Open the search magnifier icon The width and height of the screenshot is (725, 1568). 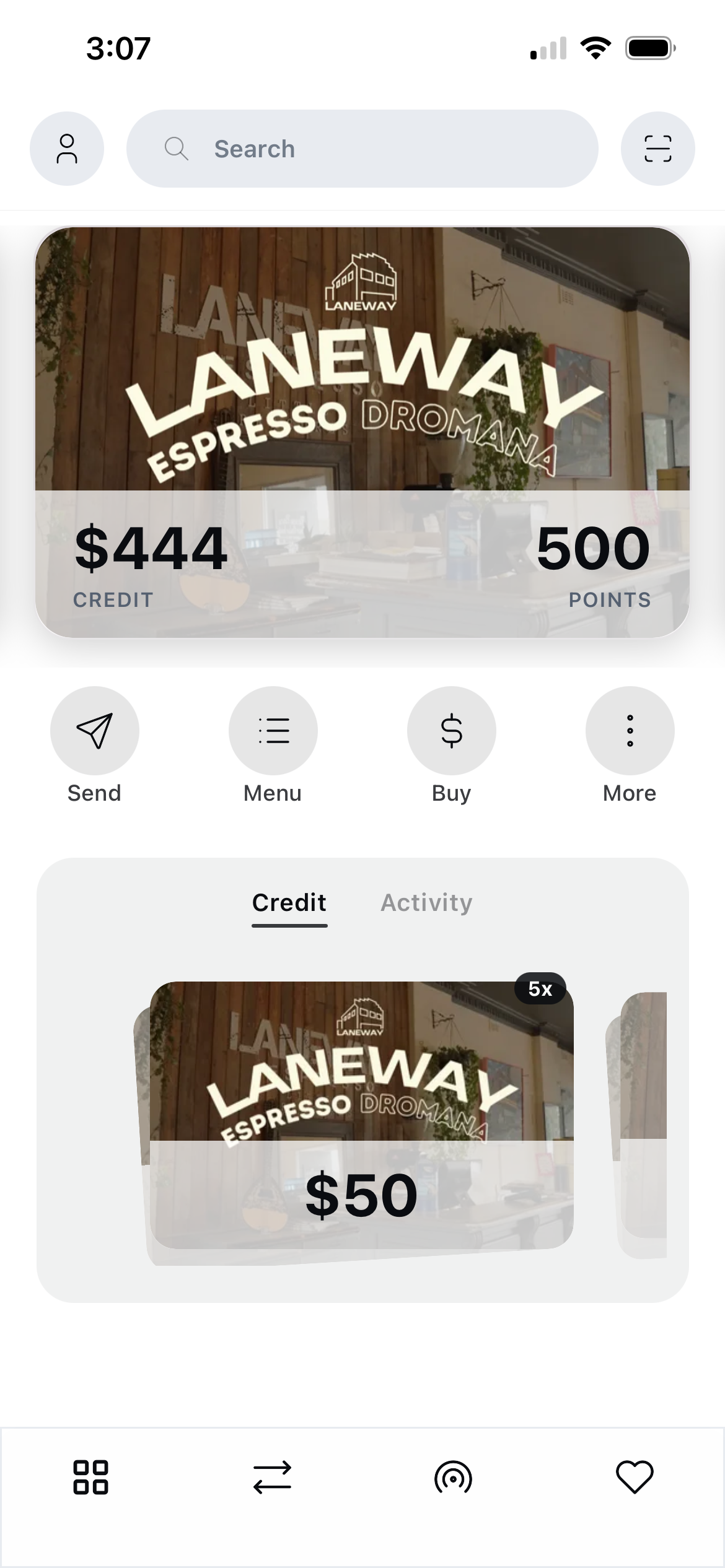[x=177, y=148]
